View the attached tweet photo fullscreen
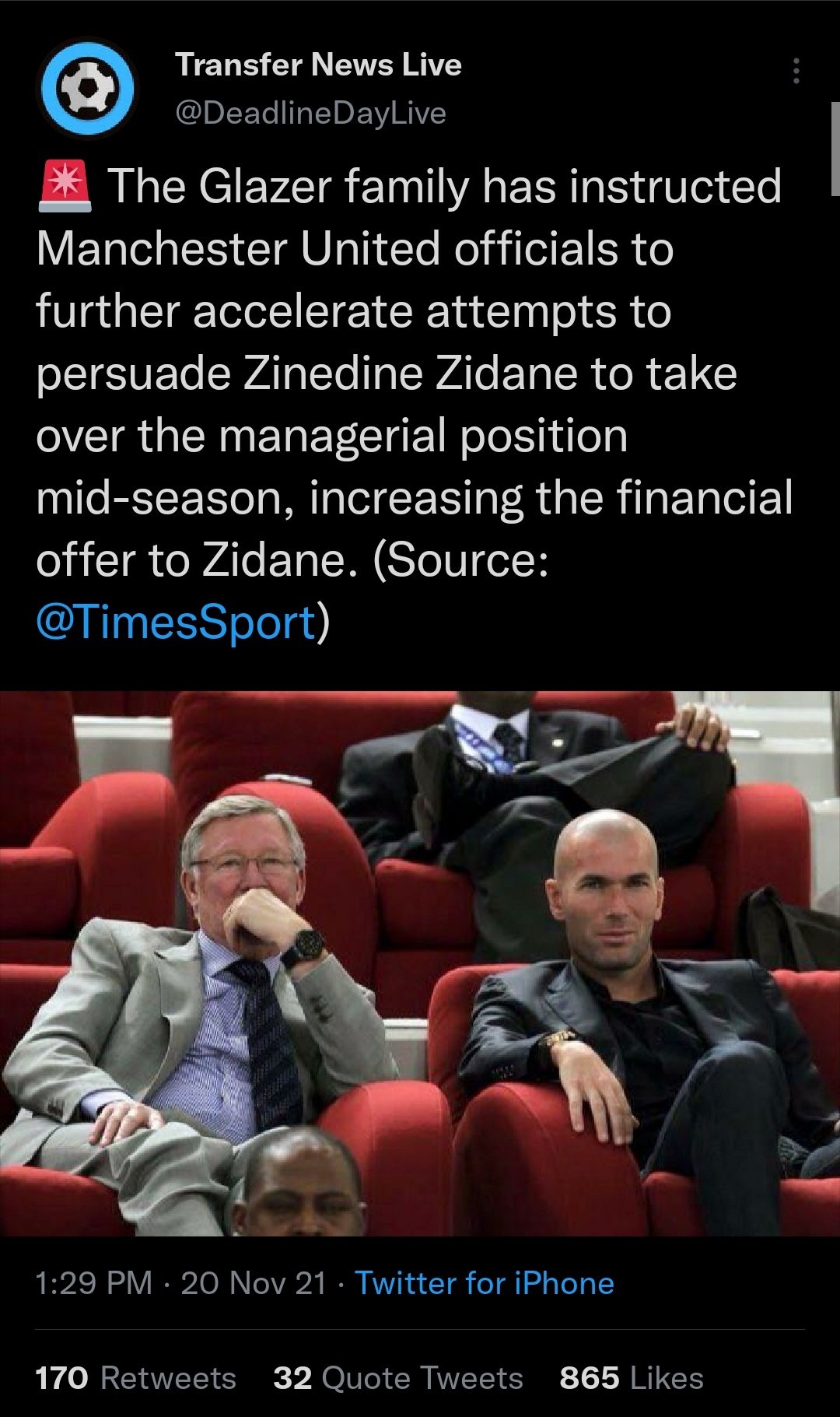Viewport: 840px width, 1417px height. click(420, 963)
